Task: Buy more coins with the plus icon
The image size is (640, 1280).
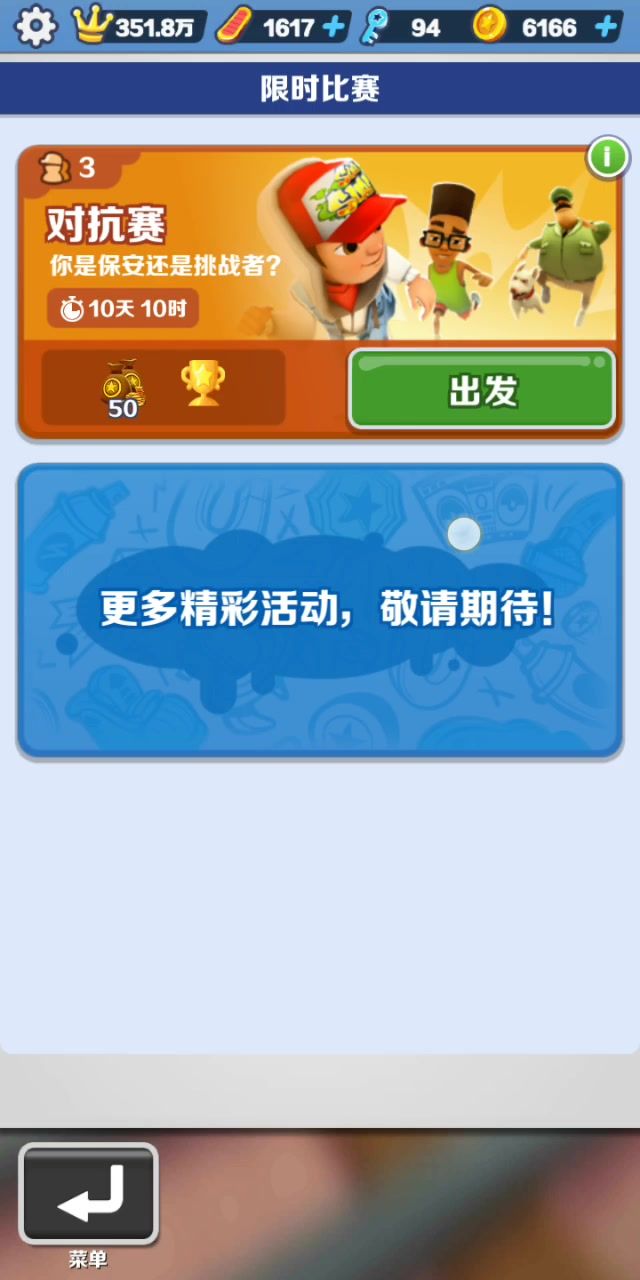Action: [605, 27]
